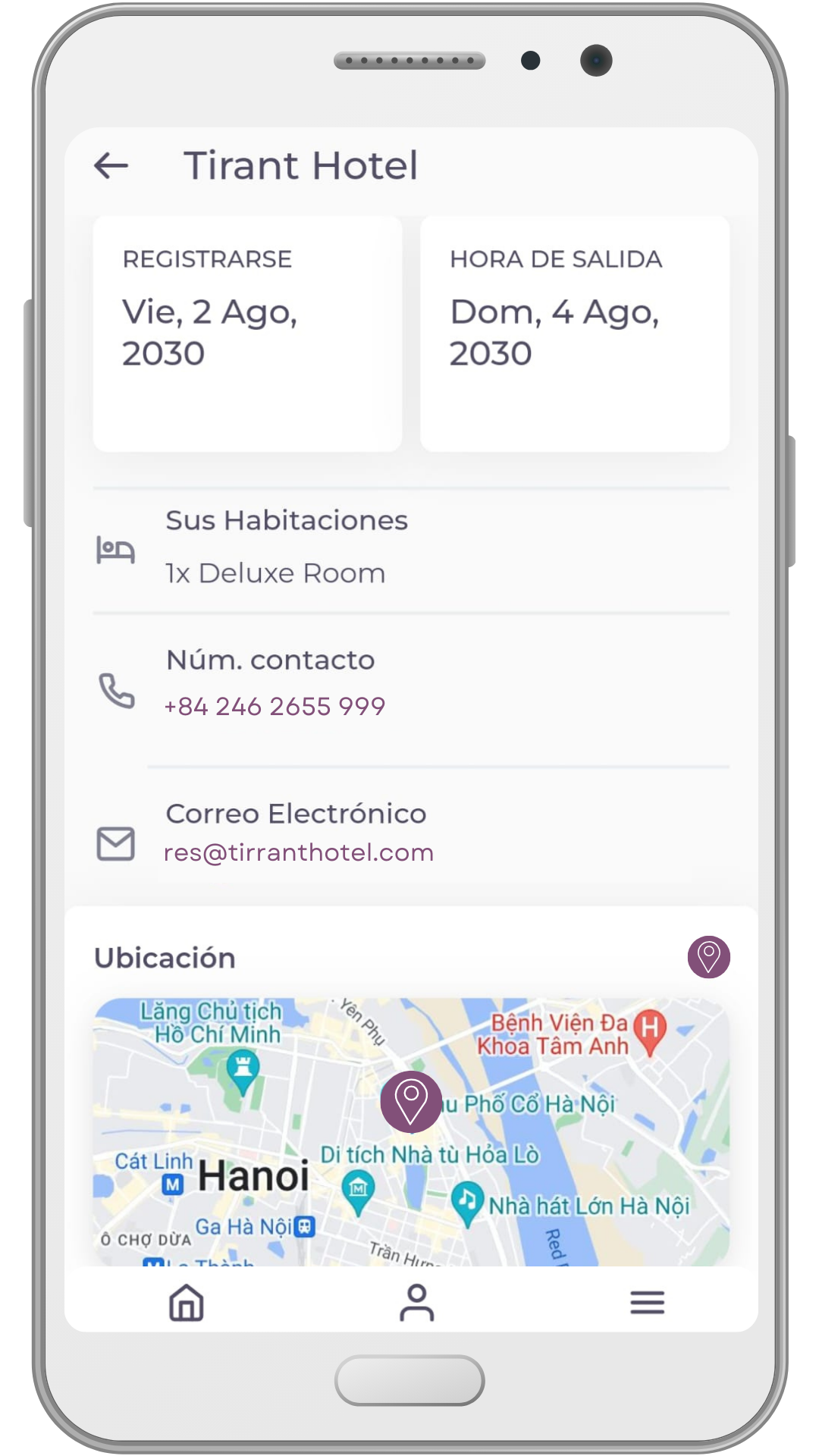Email res@tirranthotel.com
The image size is (819, 1456).
[299, 852]
